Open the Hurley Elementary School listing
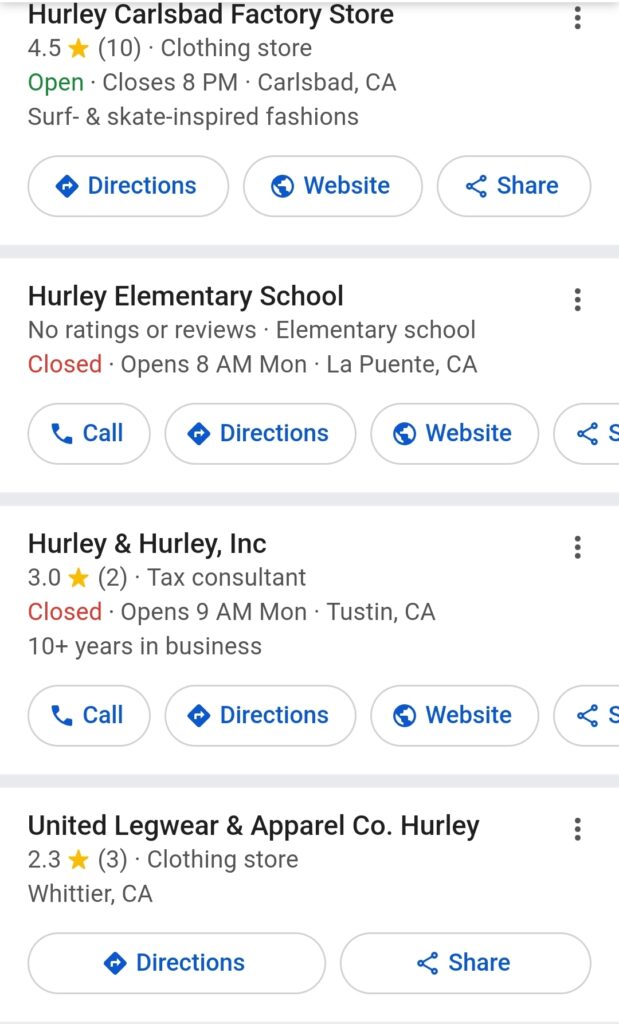Viewport: 619px width, 1024px height. click(186, 296)
